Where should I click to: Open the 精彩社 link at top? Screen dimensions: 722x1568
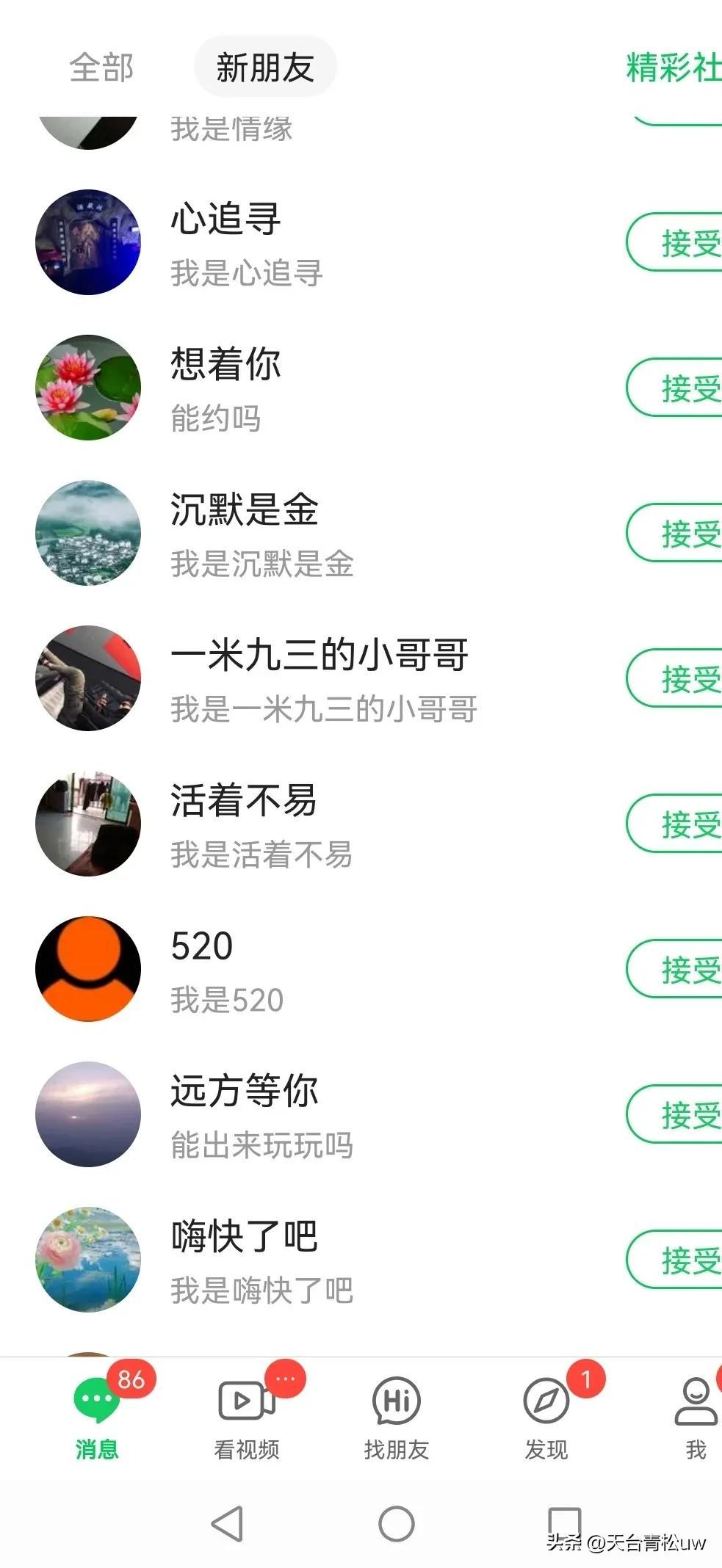673,68
